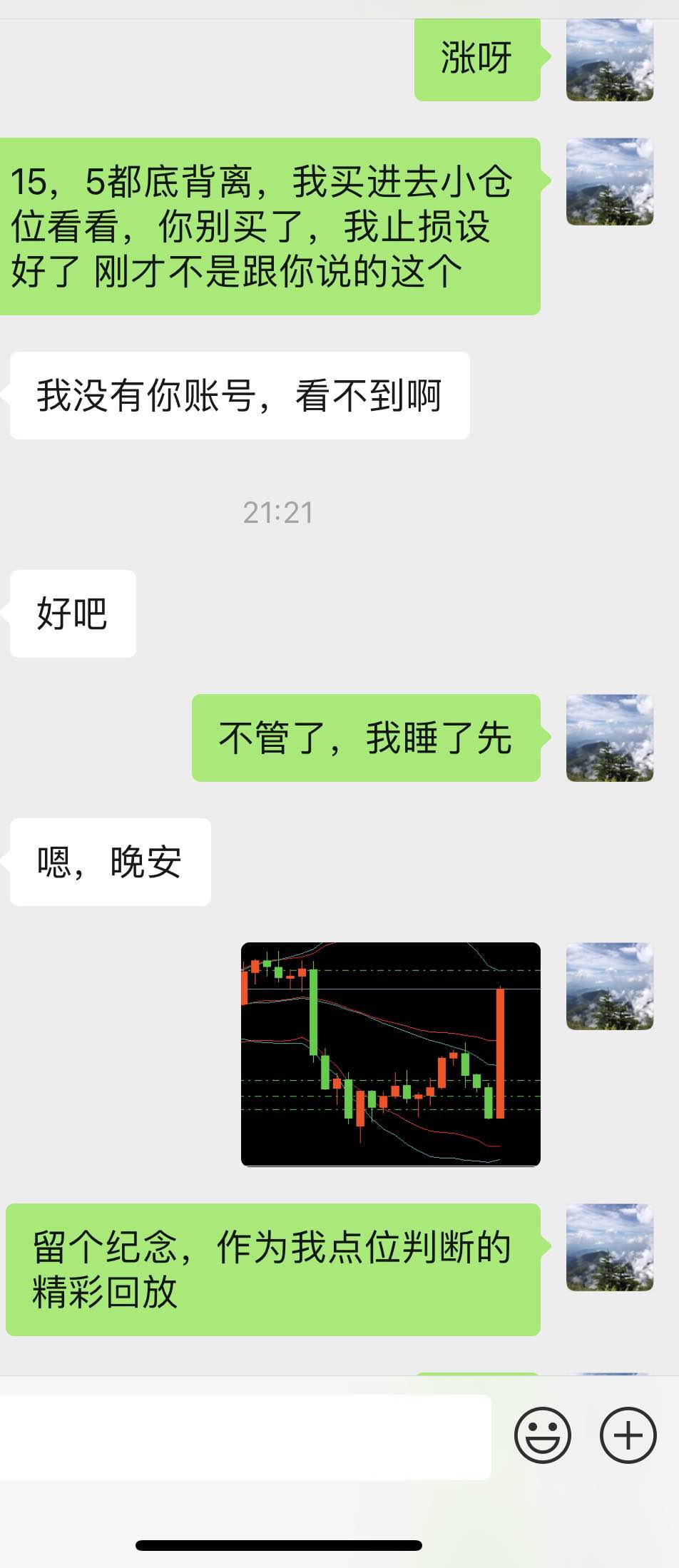Open the plus attachments menu
Image resolution: width=679 pixels, height=1568 pixels.
point(628,1435)
